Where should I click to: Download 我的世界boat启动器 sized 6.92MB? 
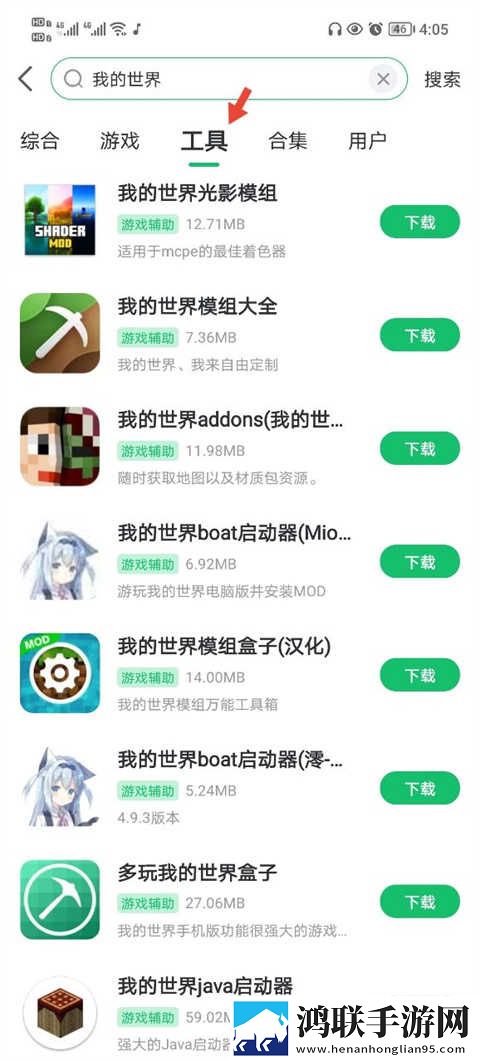point(420,562)
